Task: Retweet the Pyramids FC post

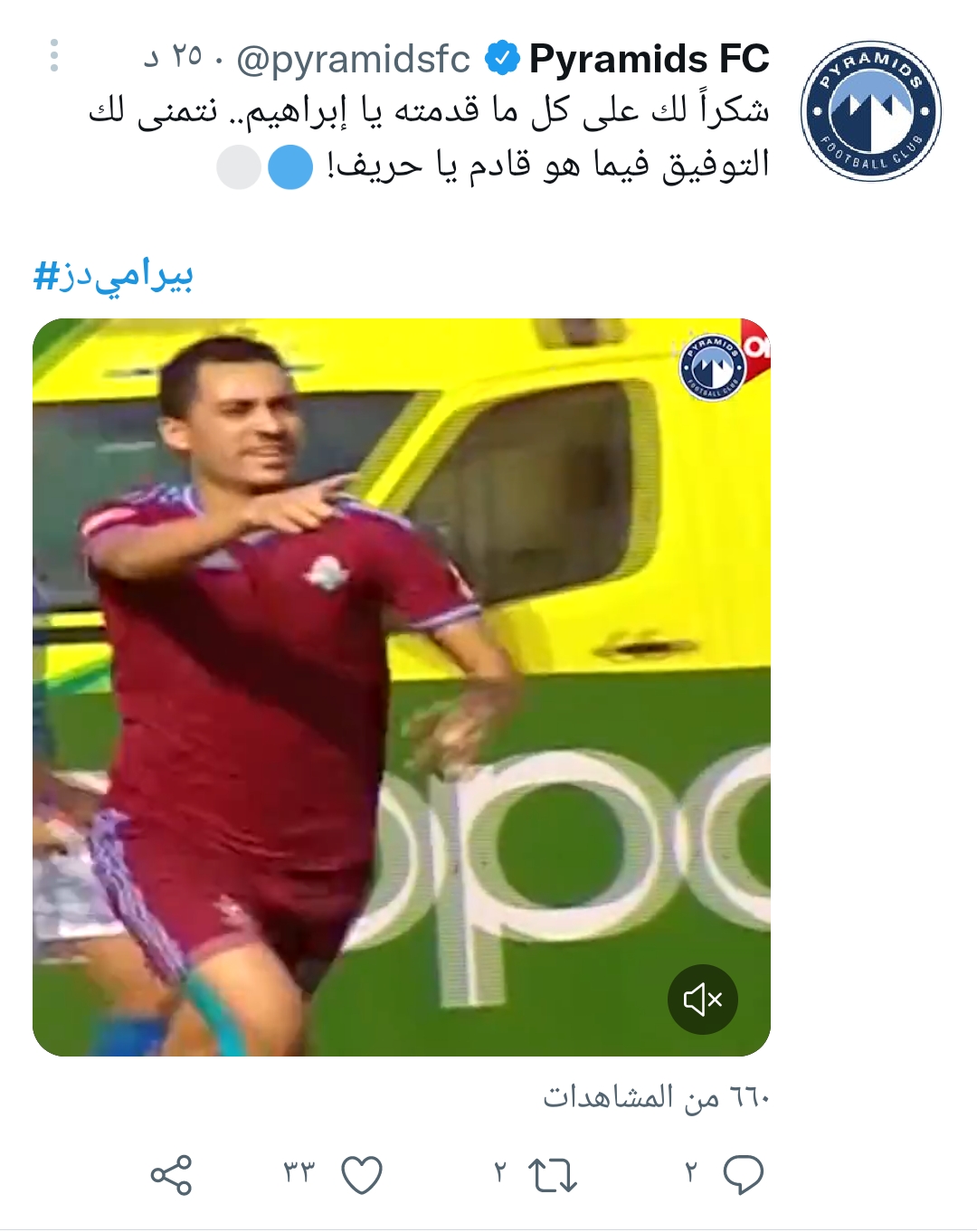Action: point(552,1174)
